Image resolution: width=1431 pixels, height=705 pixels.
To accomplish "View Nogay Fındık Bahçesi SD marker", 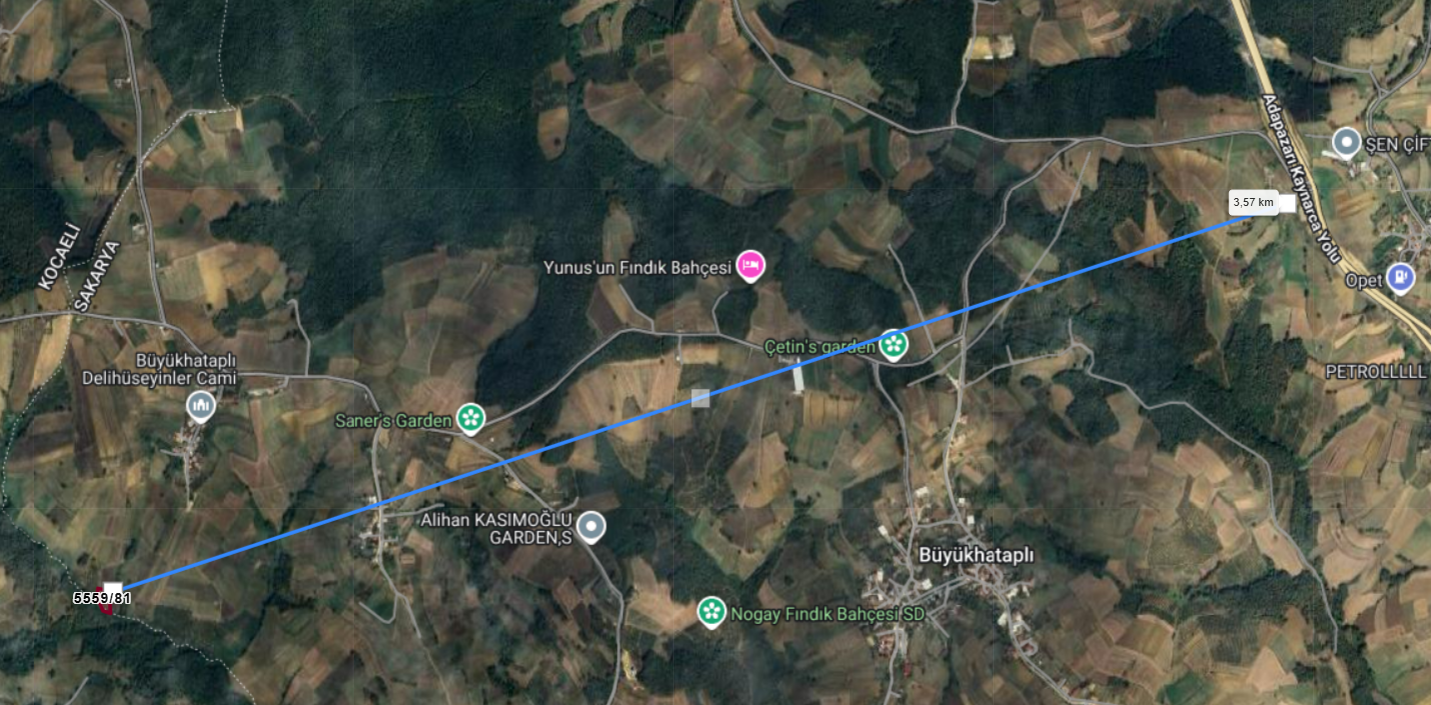I will (711, 612).
